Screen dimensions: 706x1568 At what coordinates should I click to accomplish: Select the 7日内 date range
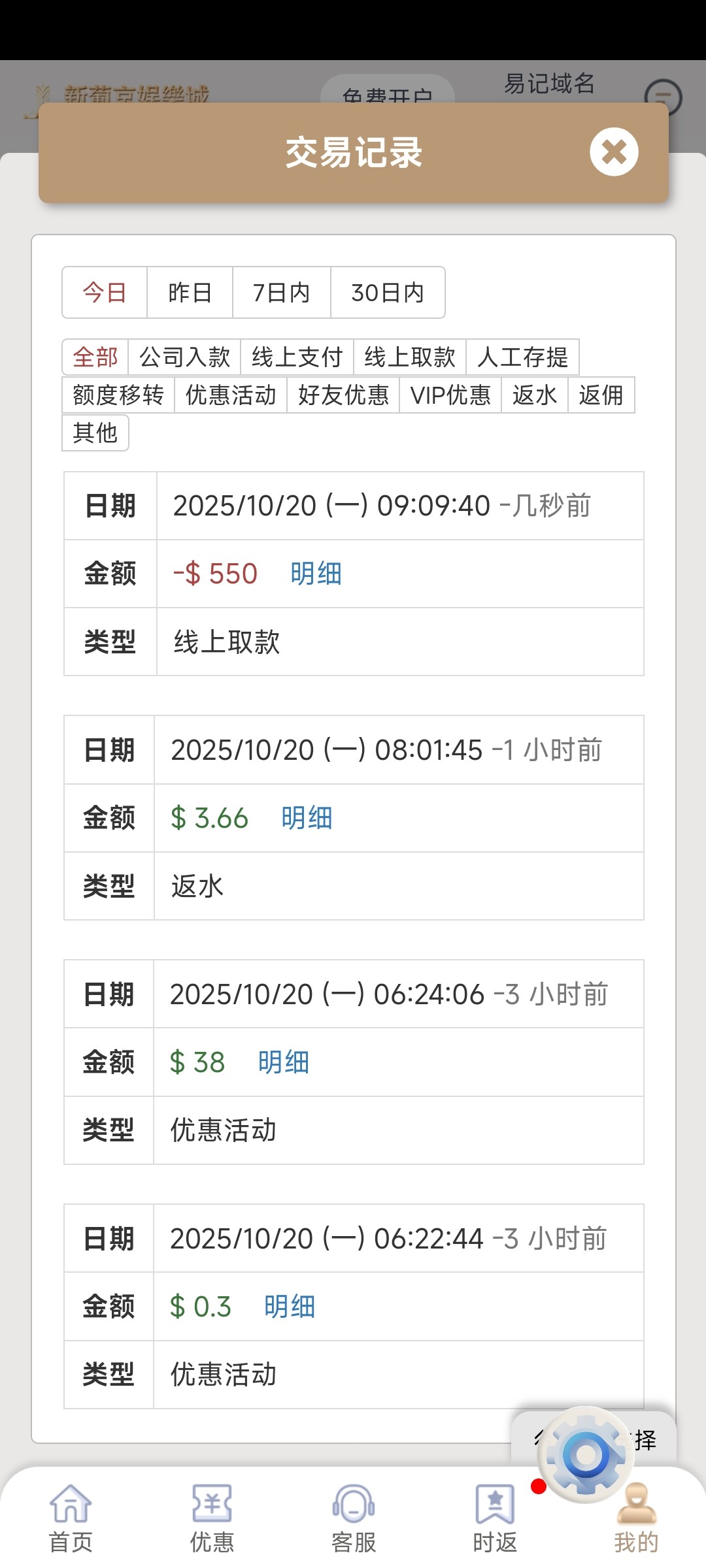281,293
